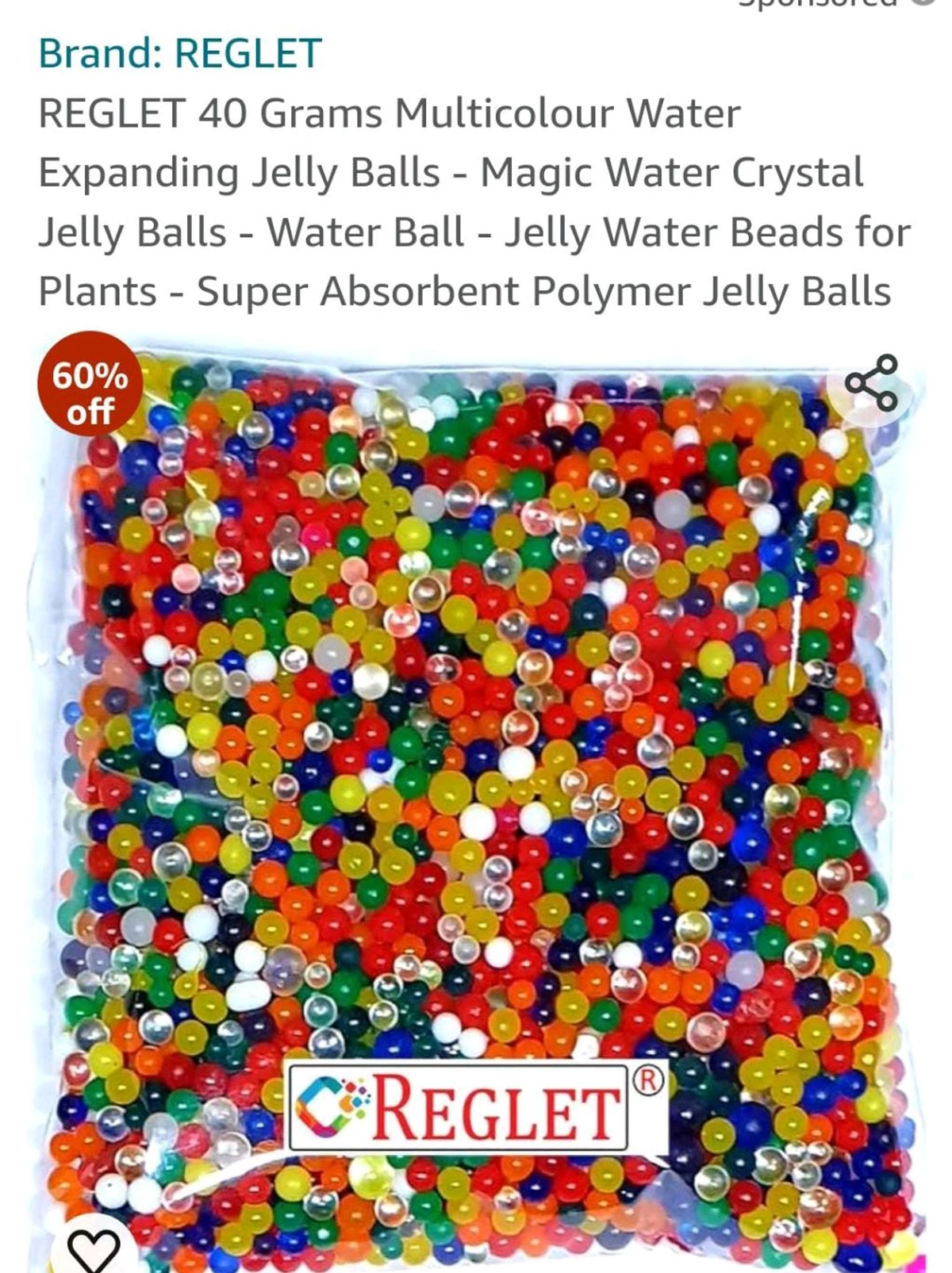Add product to wishlist with heart icon
Image resolution: width=952 pixels, height=1273 pixels.
(x=94, y=1249)
